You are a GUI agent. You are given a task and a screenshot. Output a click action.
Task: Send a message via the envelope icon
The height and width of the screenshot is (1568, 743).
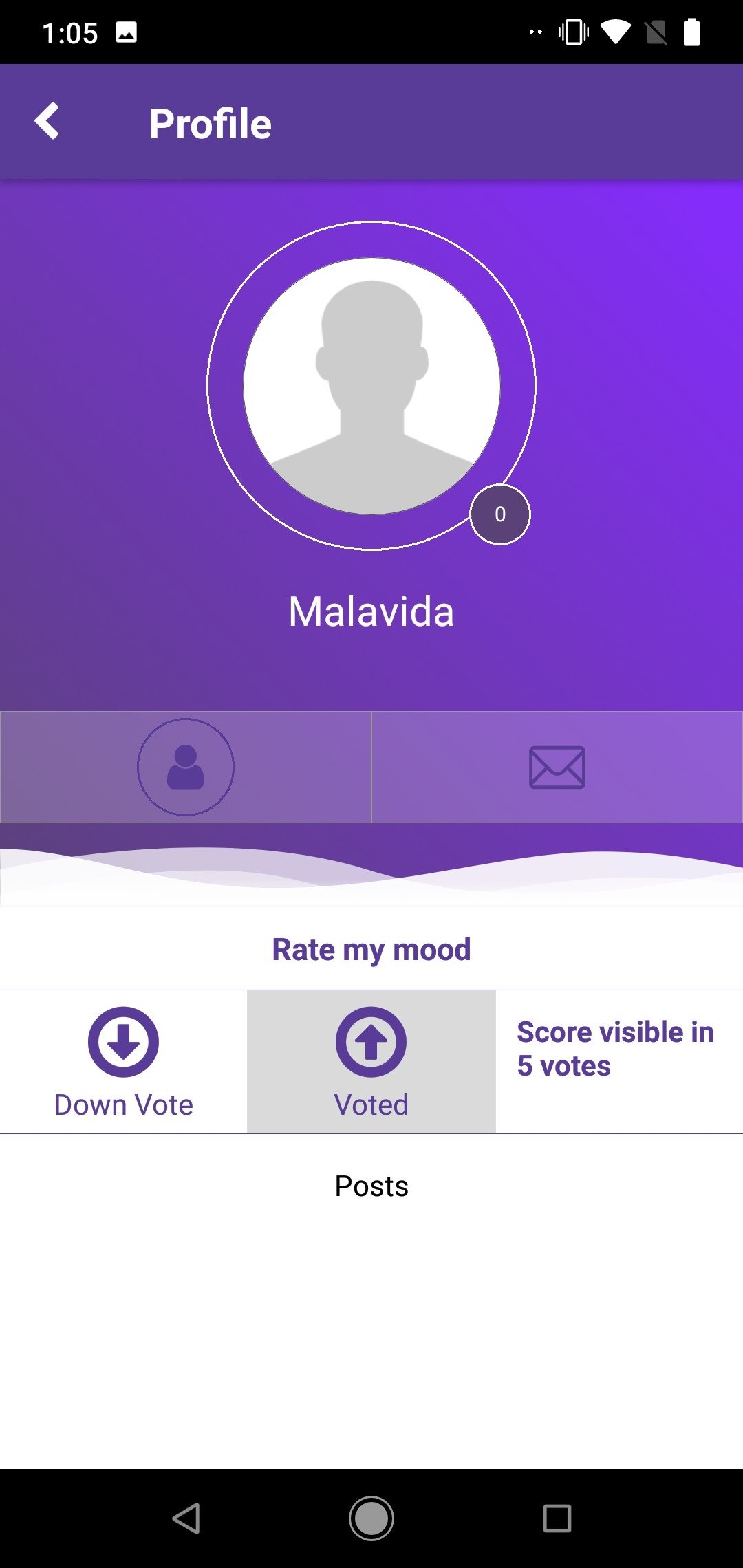pyautogui.click(x=557, y=767)
